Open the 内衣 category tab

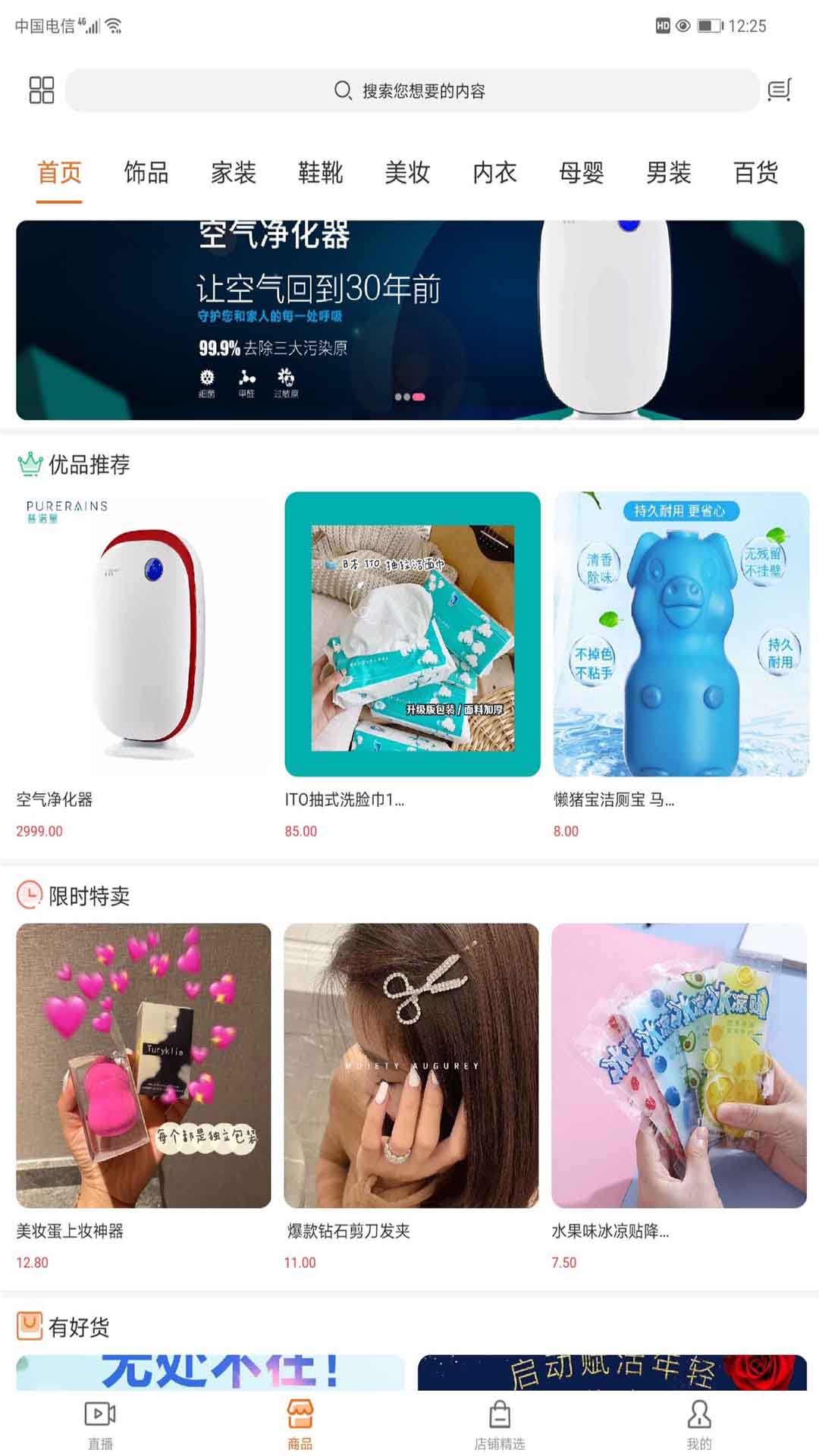494,173
